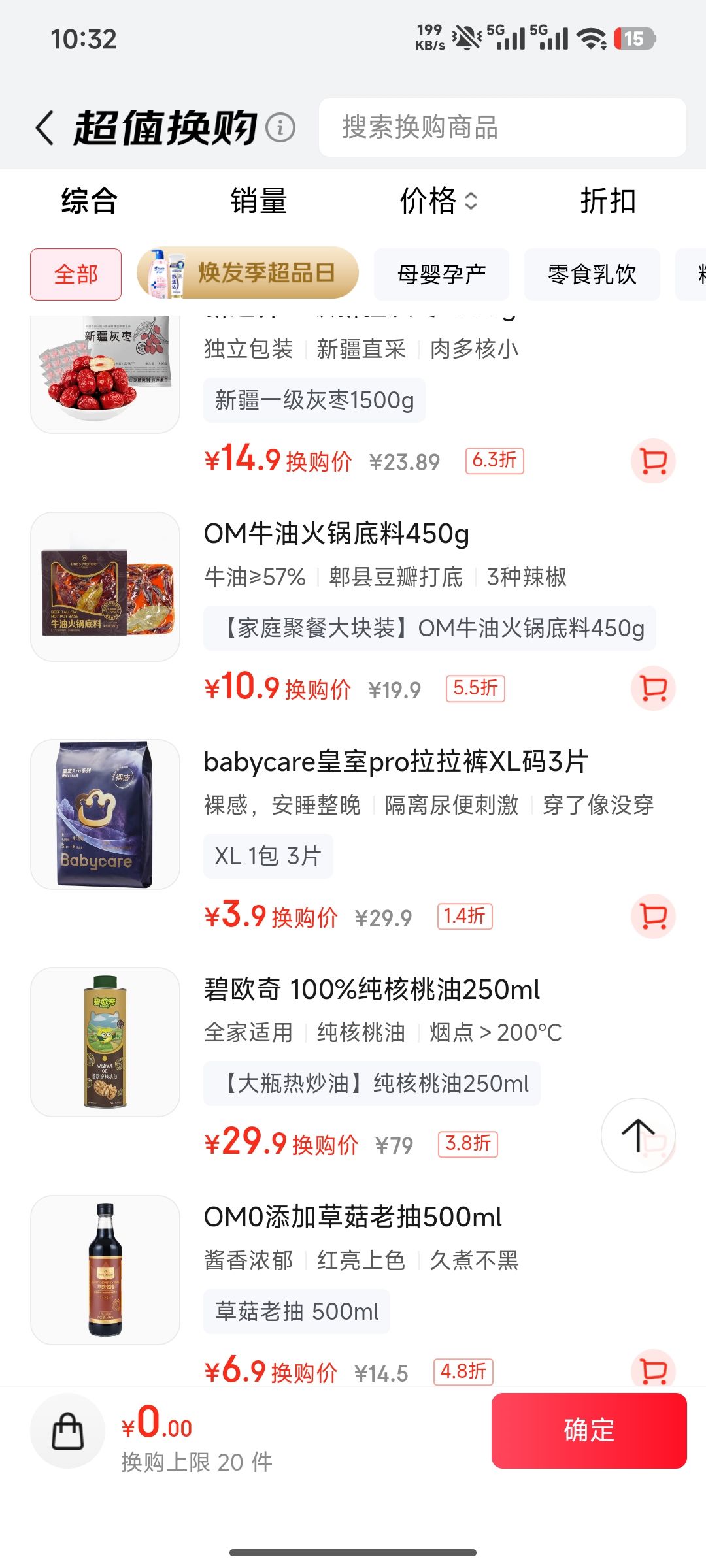
Task: Add 新疆一级灰枣1500g to cart
Action: pyautogui.click(x=653, y=461)
